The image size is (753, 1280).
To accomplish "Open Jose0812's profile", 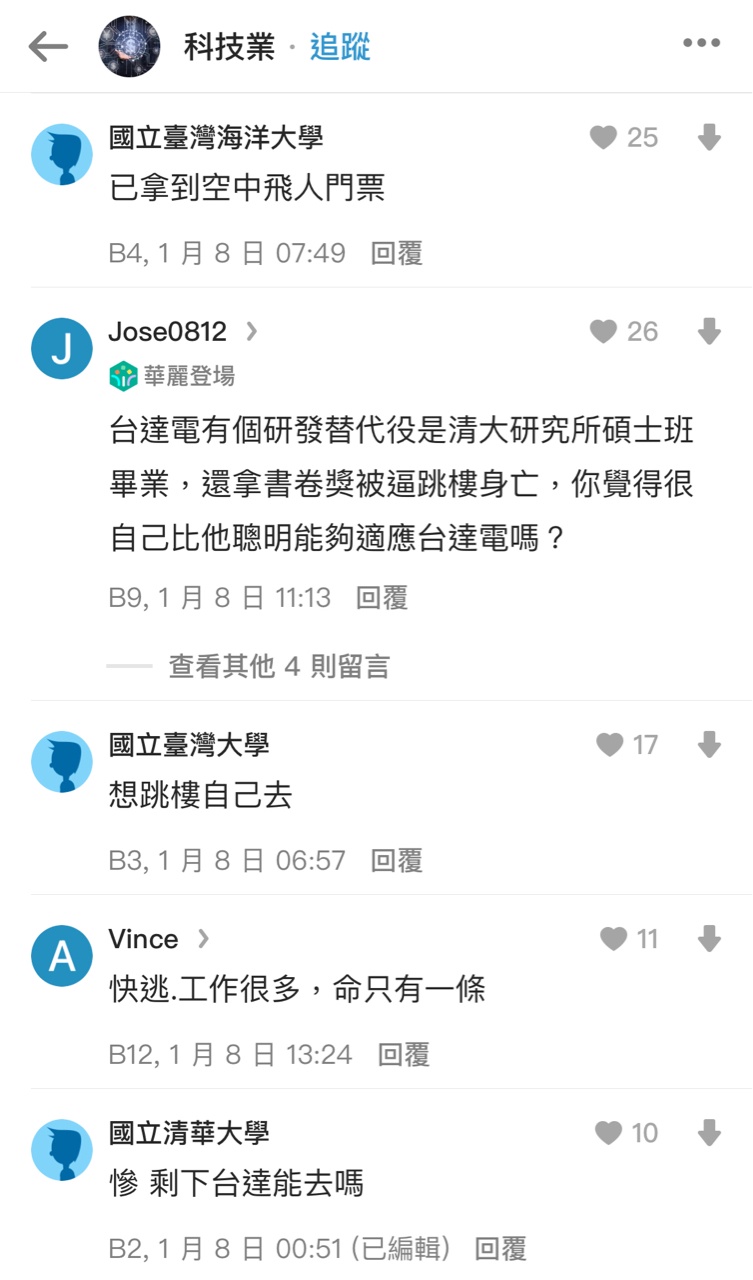I will click(168, 331).
